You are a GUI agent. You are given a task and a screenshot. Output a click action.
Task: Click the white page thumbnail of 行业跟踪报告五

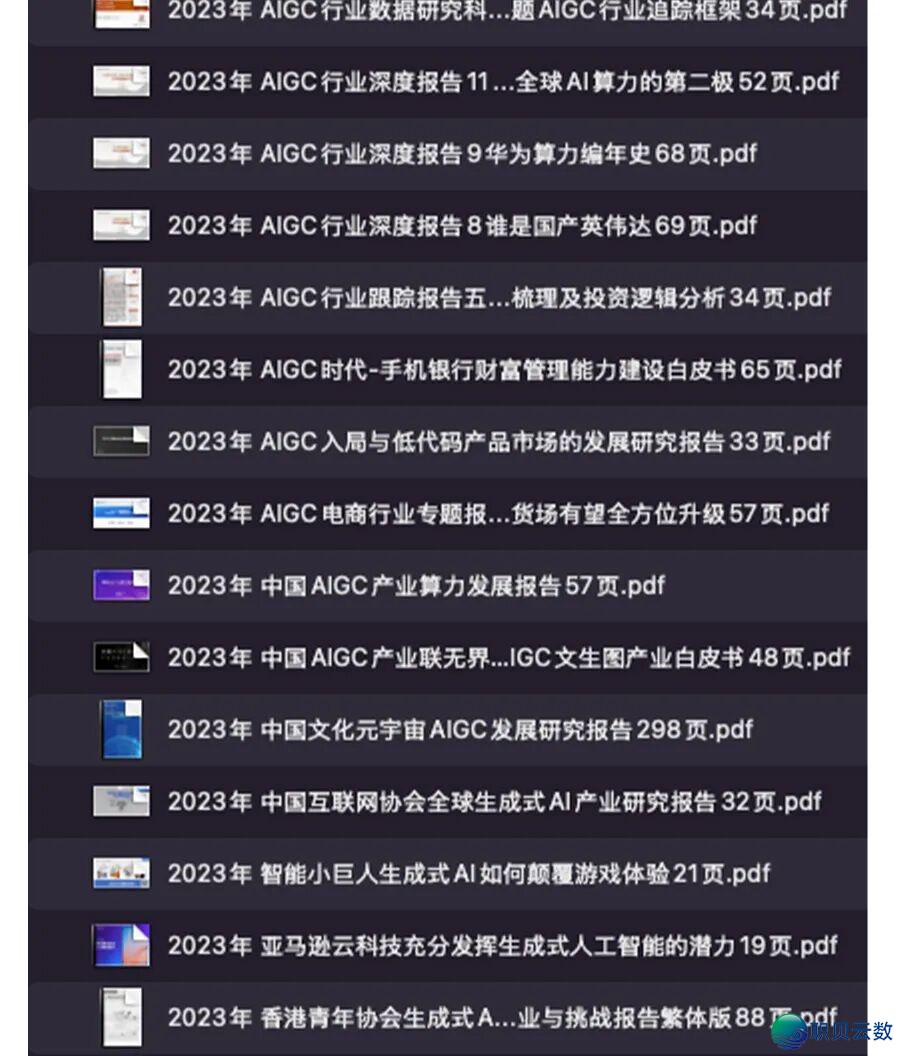121,297
